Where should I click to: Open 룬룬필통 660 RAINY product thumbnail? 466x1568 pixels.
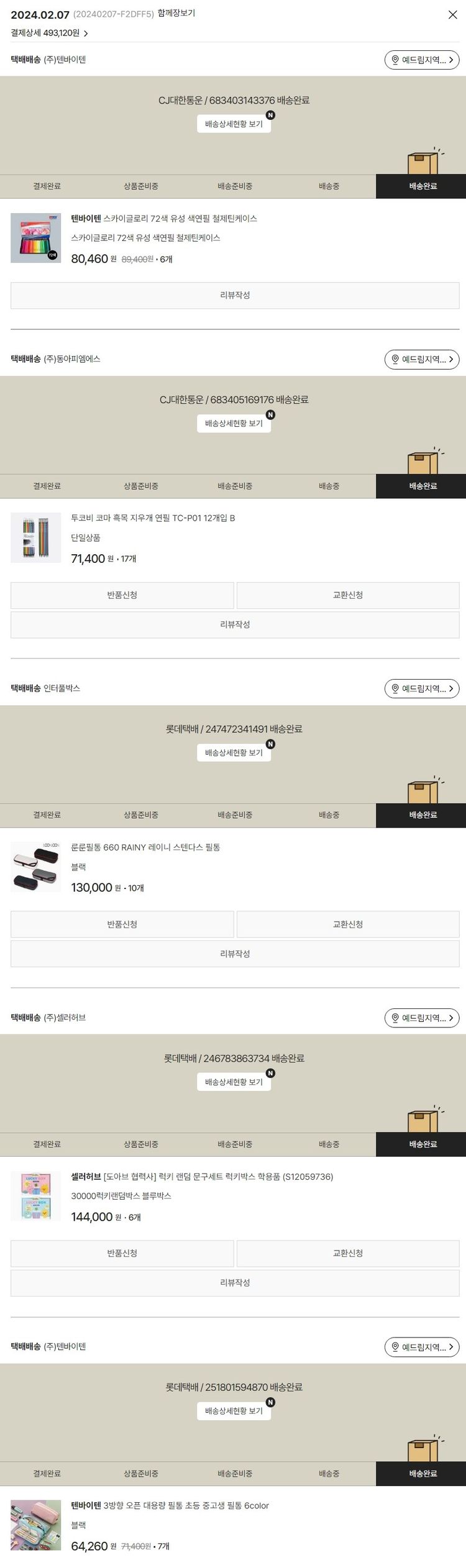point(36,867)
